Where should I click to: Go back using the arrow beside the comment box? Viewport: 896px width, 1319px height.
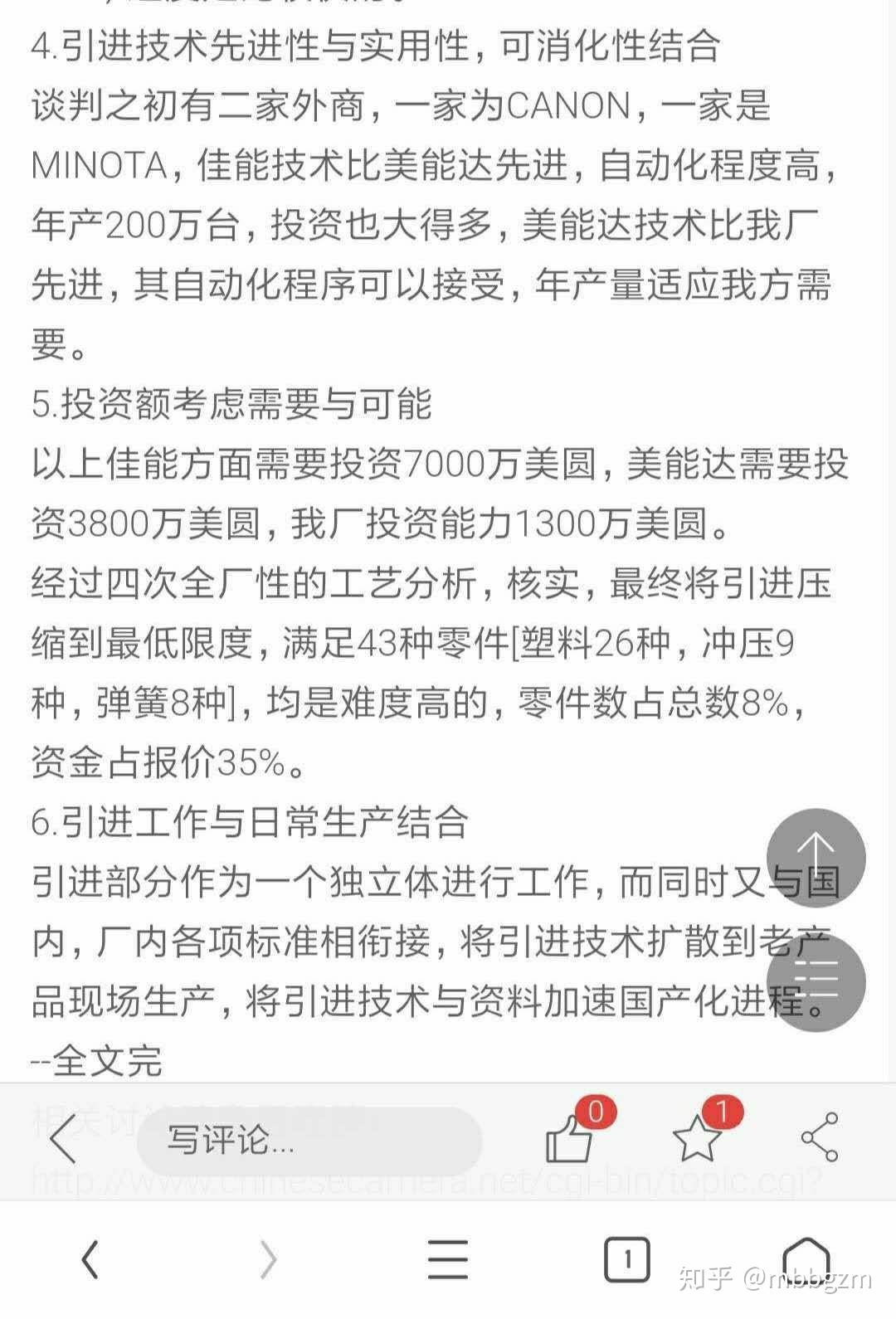pos(63,1139)
